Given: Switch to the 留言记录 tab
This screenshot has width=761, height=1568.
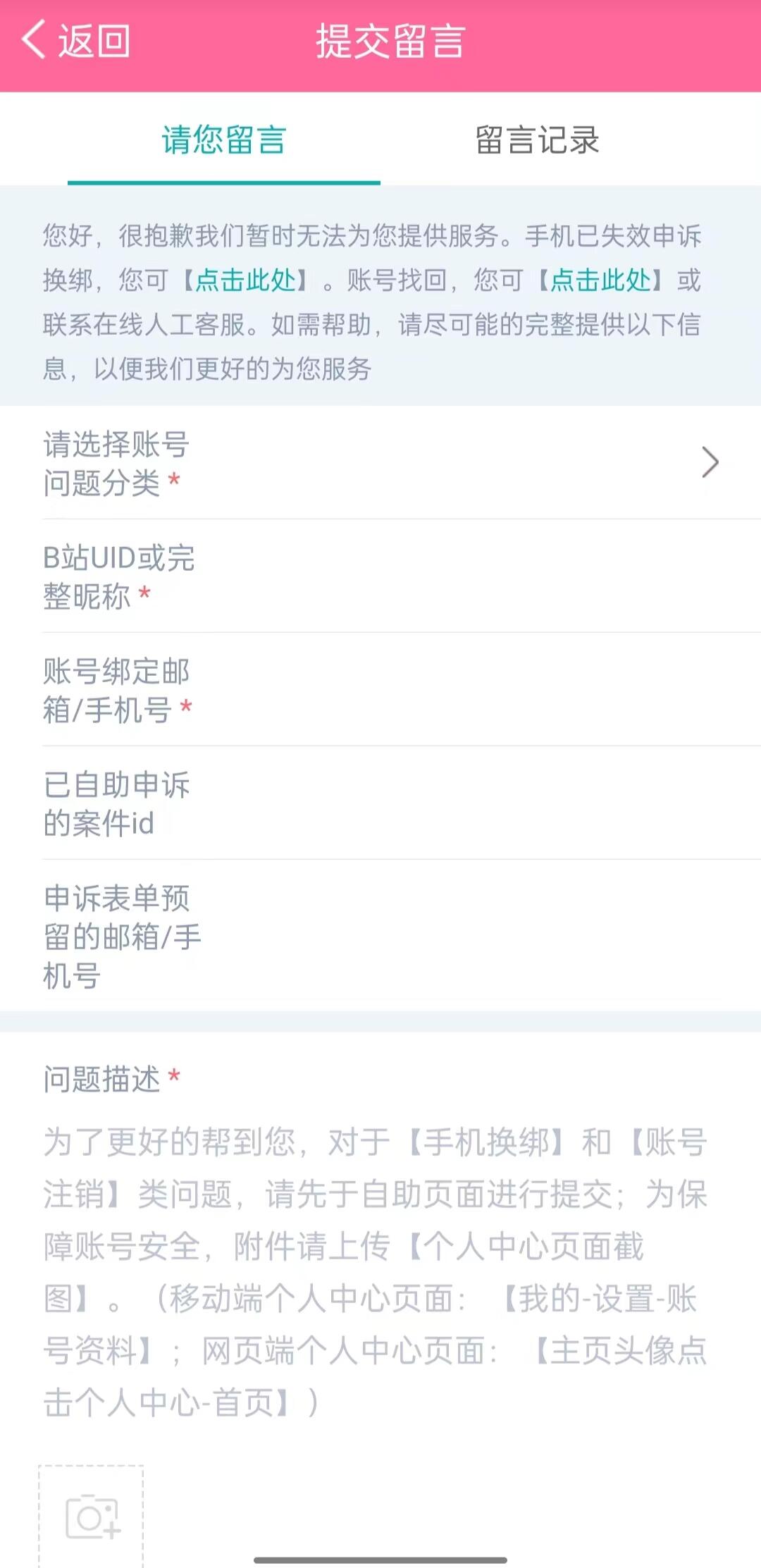Looking at the screenshot, I should [537, 140].
